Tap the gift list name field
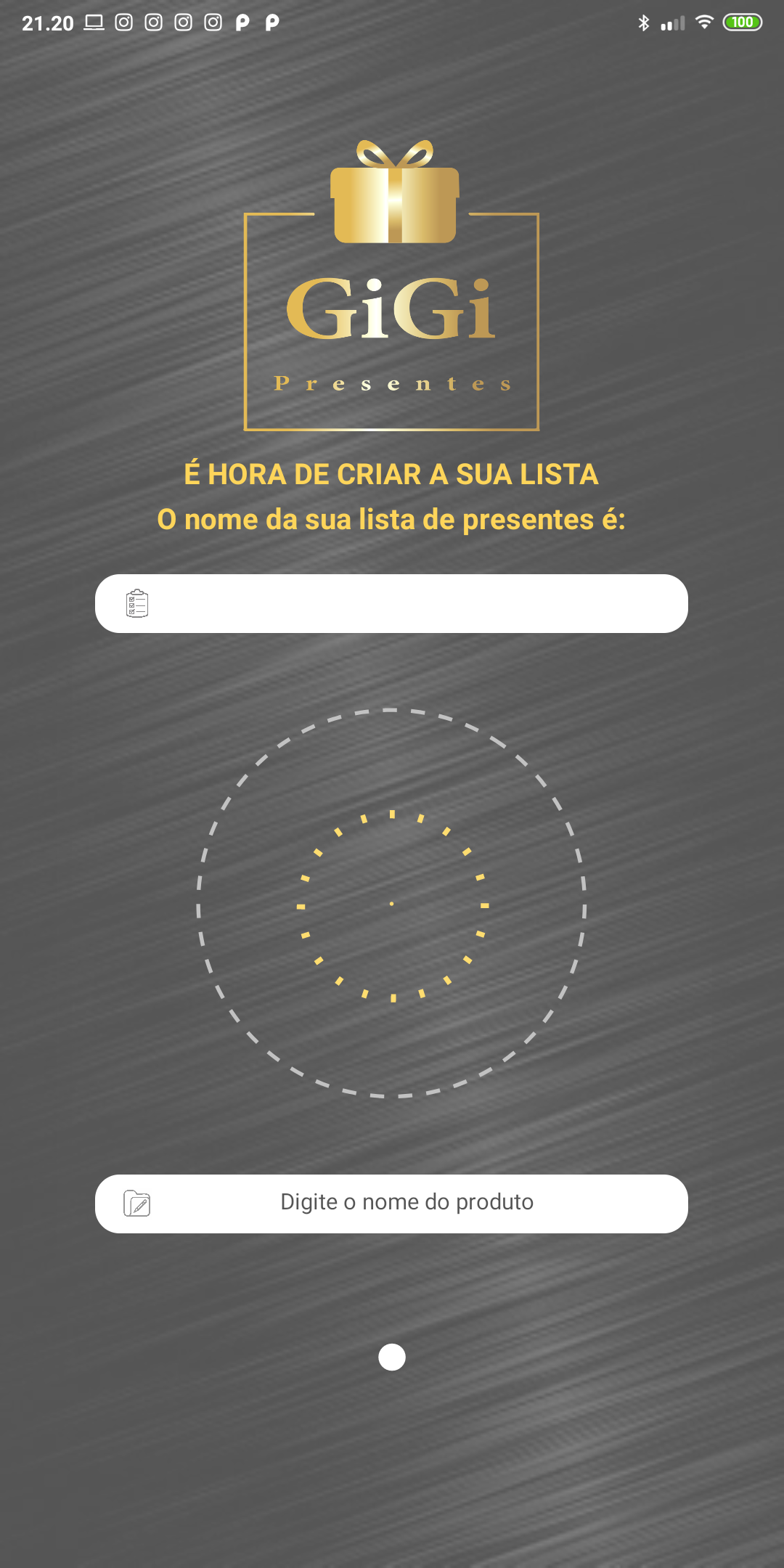Viewport: 784px width, 1568px height. (x=391, y=603)
